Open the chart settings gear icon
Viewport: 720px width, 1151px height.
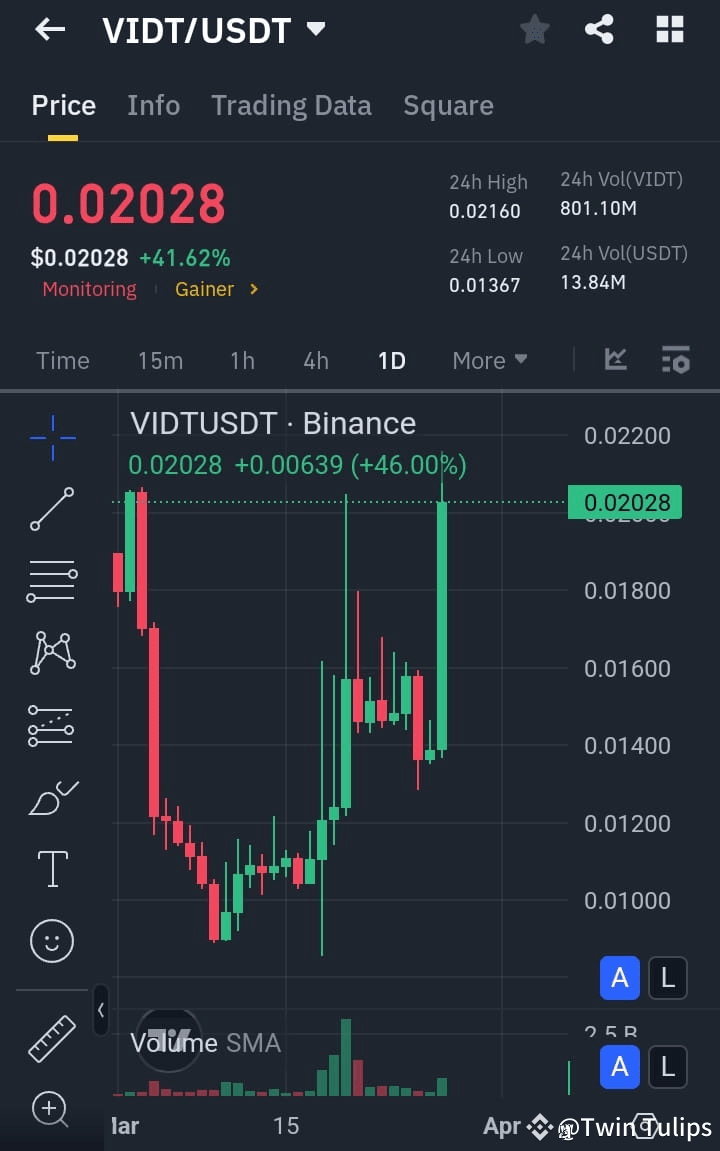(x=675, y=360)
